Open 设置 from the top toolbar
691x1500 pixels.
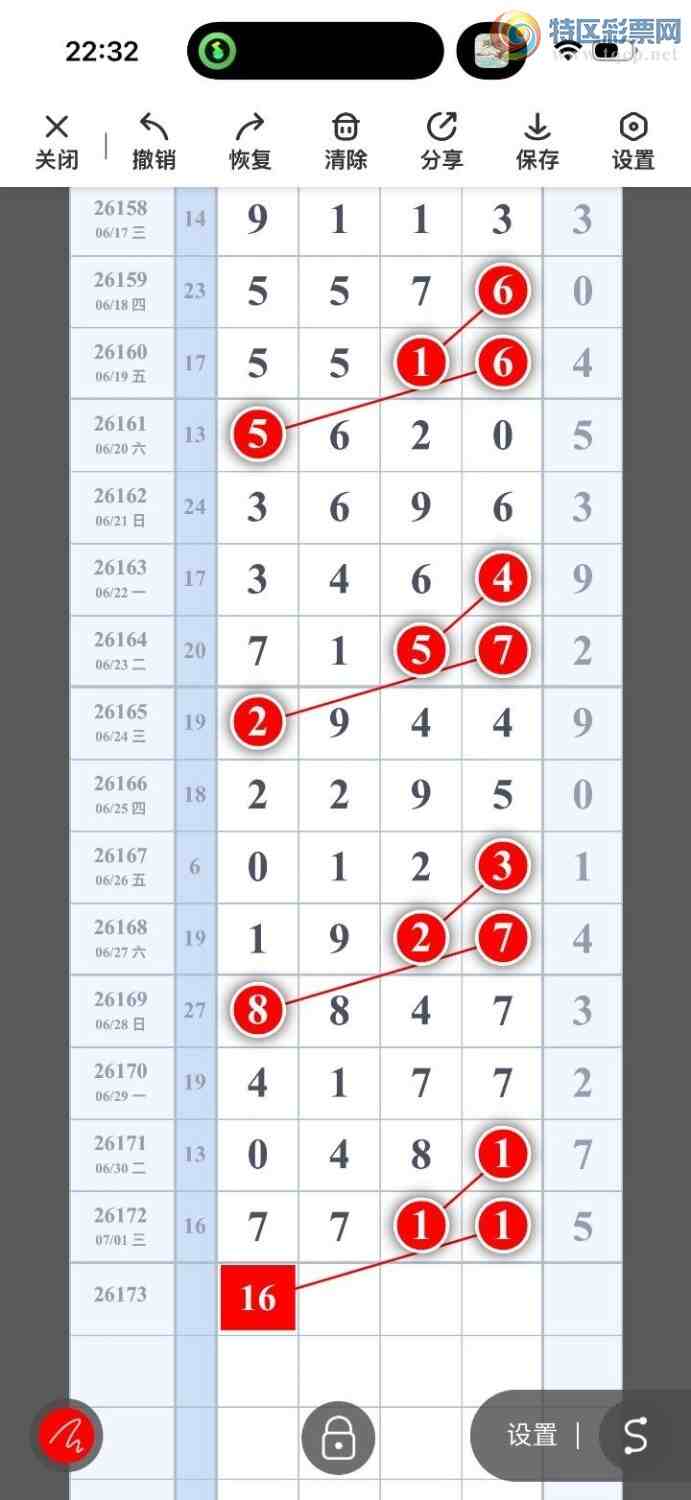pyautogui.click(x=634, y=142)
